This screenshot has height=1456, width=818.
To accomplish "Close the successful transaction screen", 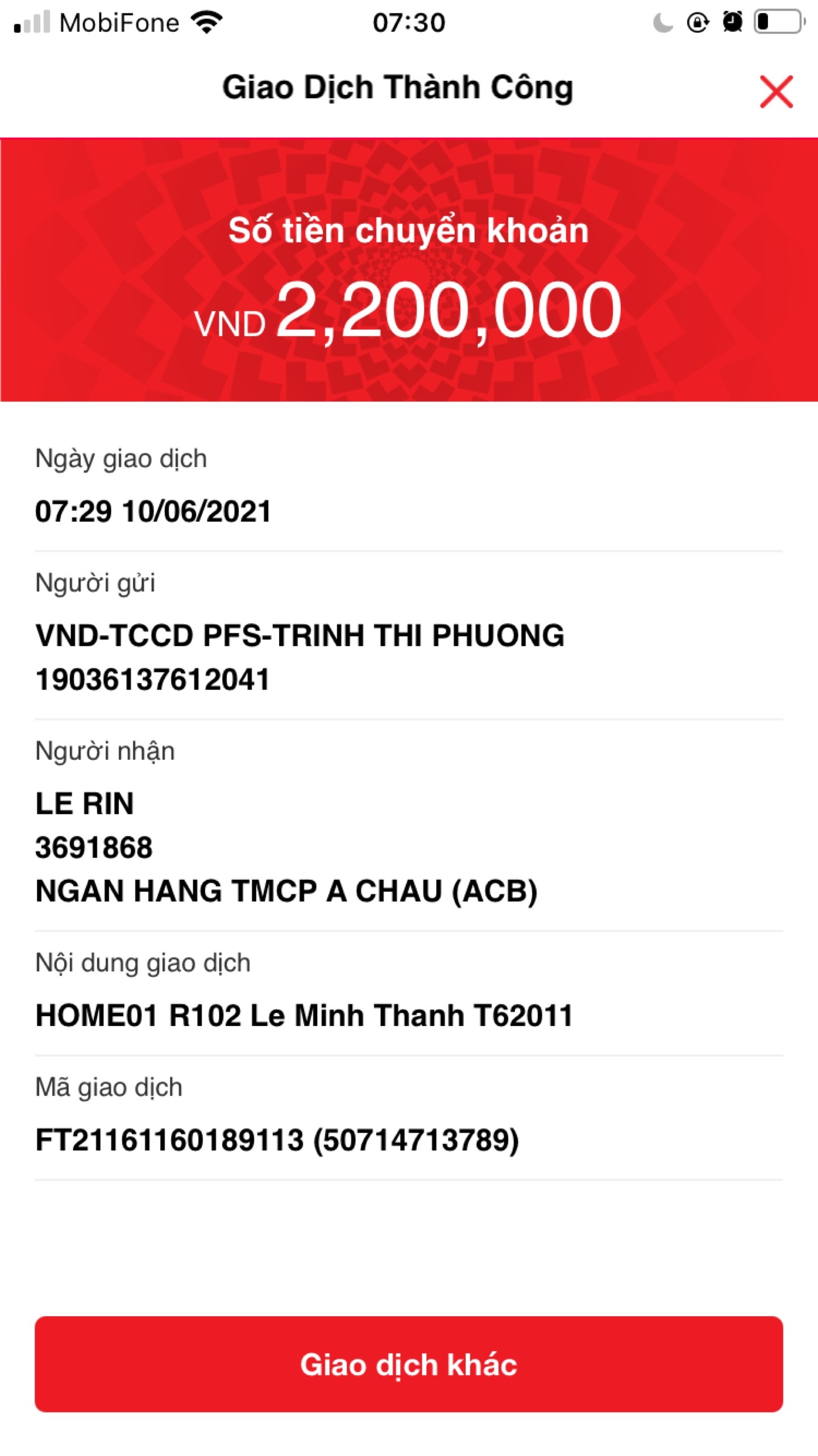I will pos(776,92).
